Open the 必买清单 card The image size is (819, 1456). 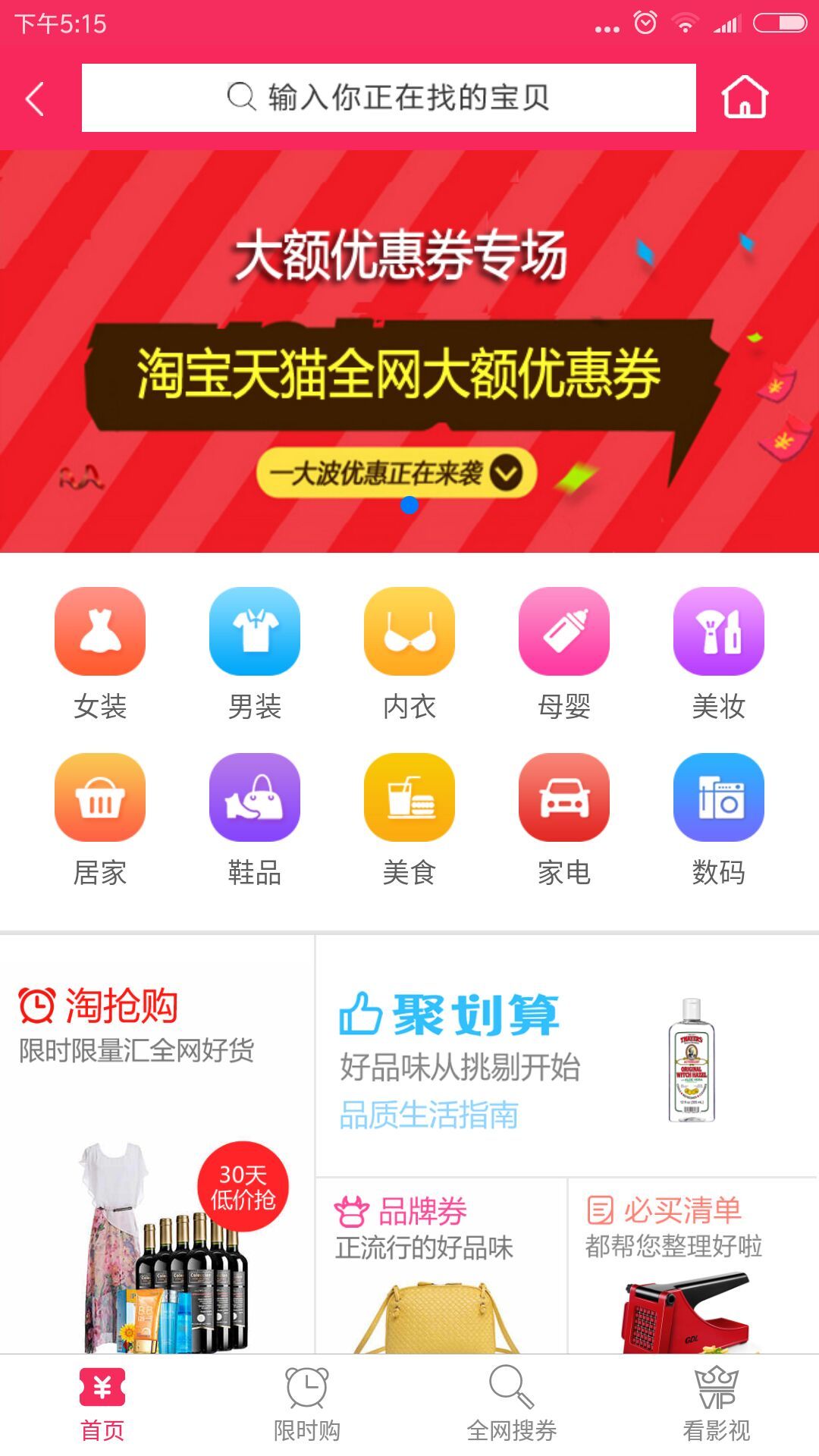pyautogui.click(x=692, y=1263)
